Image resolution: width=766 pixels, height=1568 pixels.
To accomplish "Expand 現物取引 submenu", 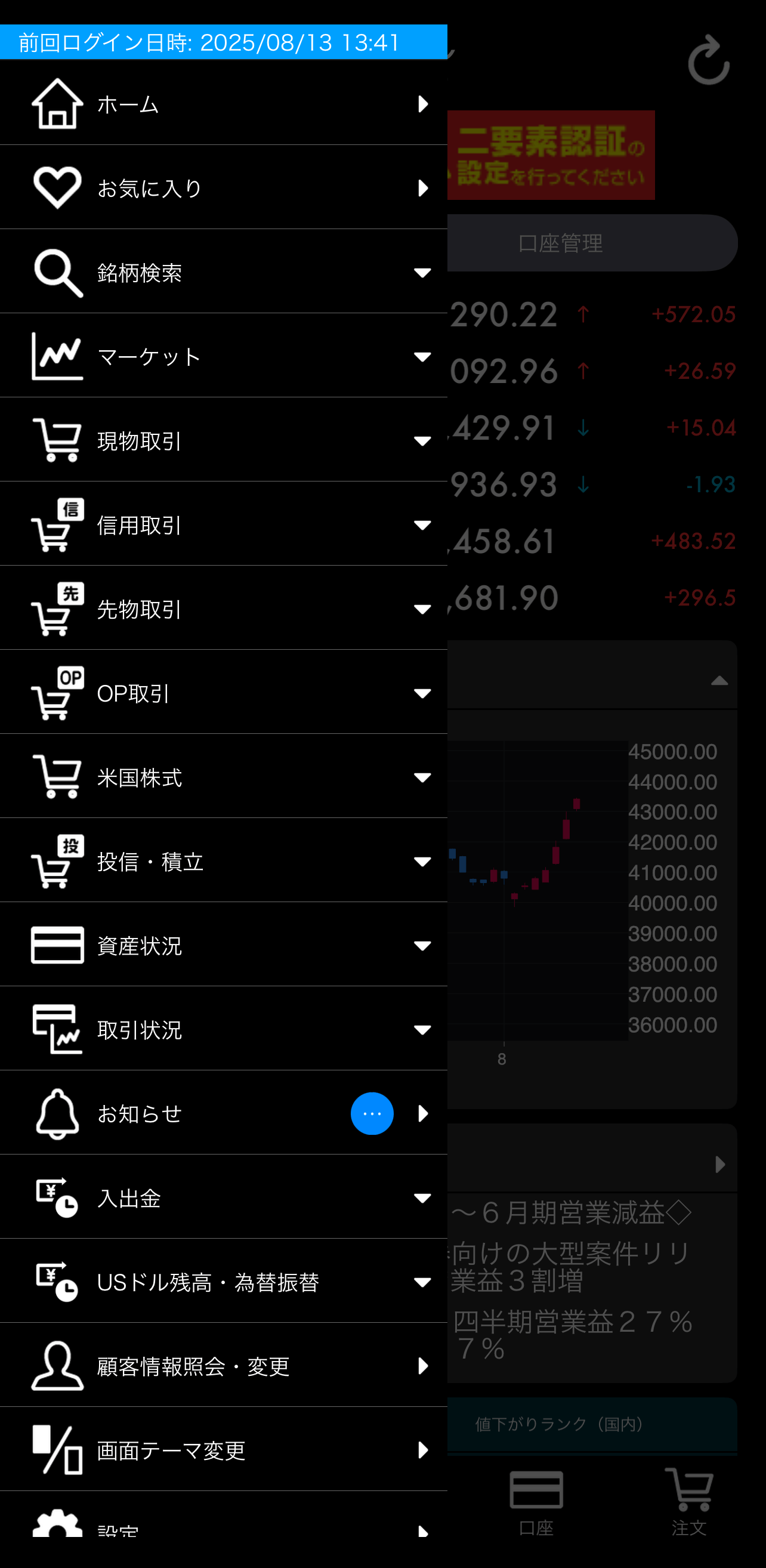I will click(x=223, y=440).
